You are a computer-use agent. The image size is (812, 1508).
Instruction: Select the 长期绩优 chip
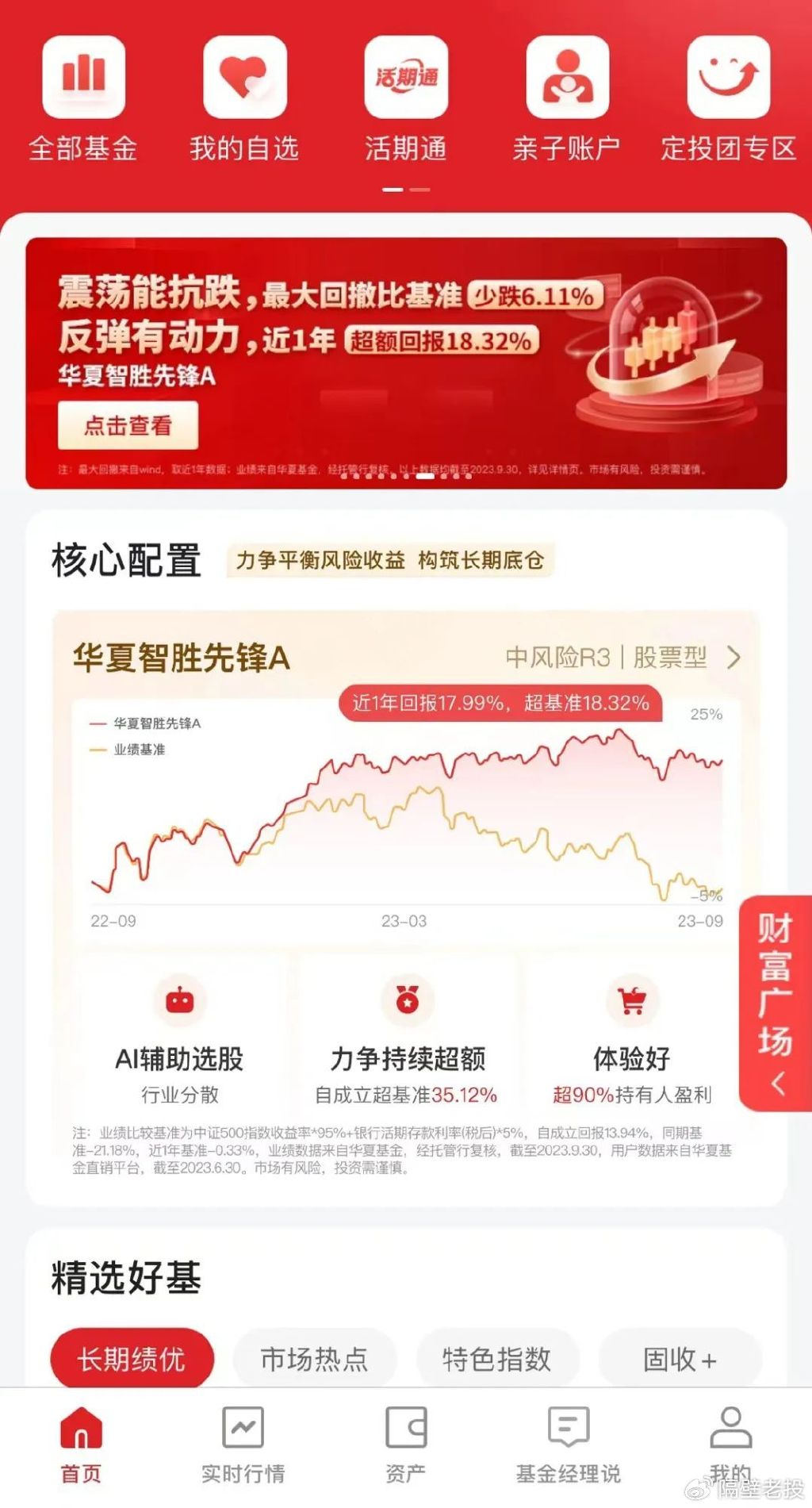[x=132, y=1359]
